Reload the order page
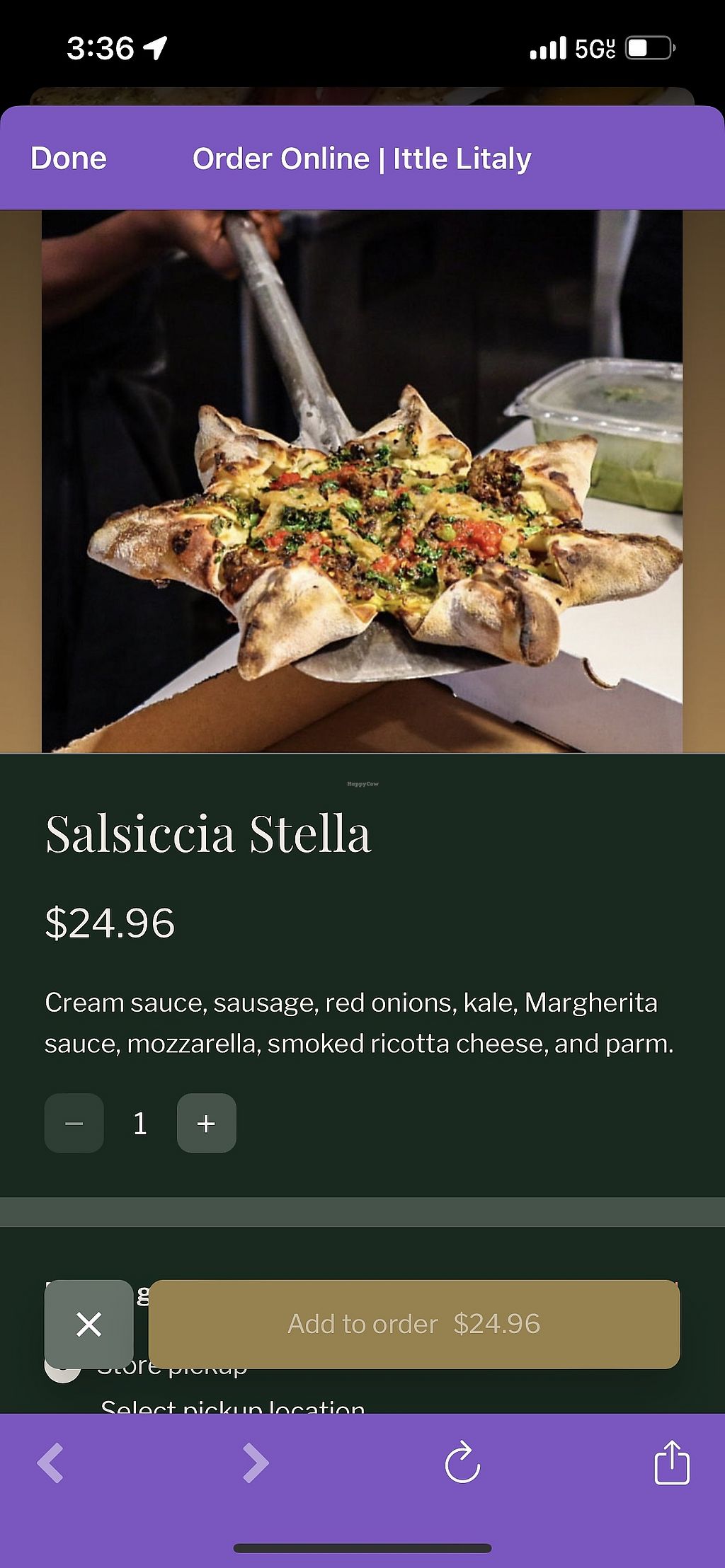The image size is (725, 1568). 462,1463
